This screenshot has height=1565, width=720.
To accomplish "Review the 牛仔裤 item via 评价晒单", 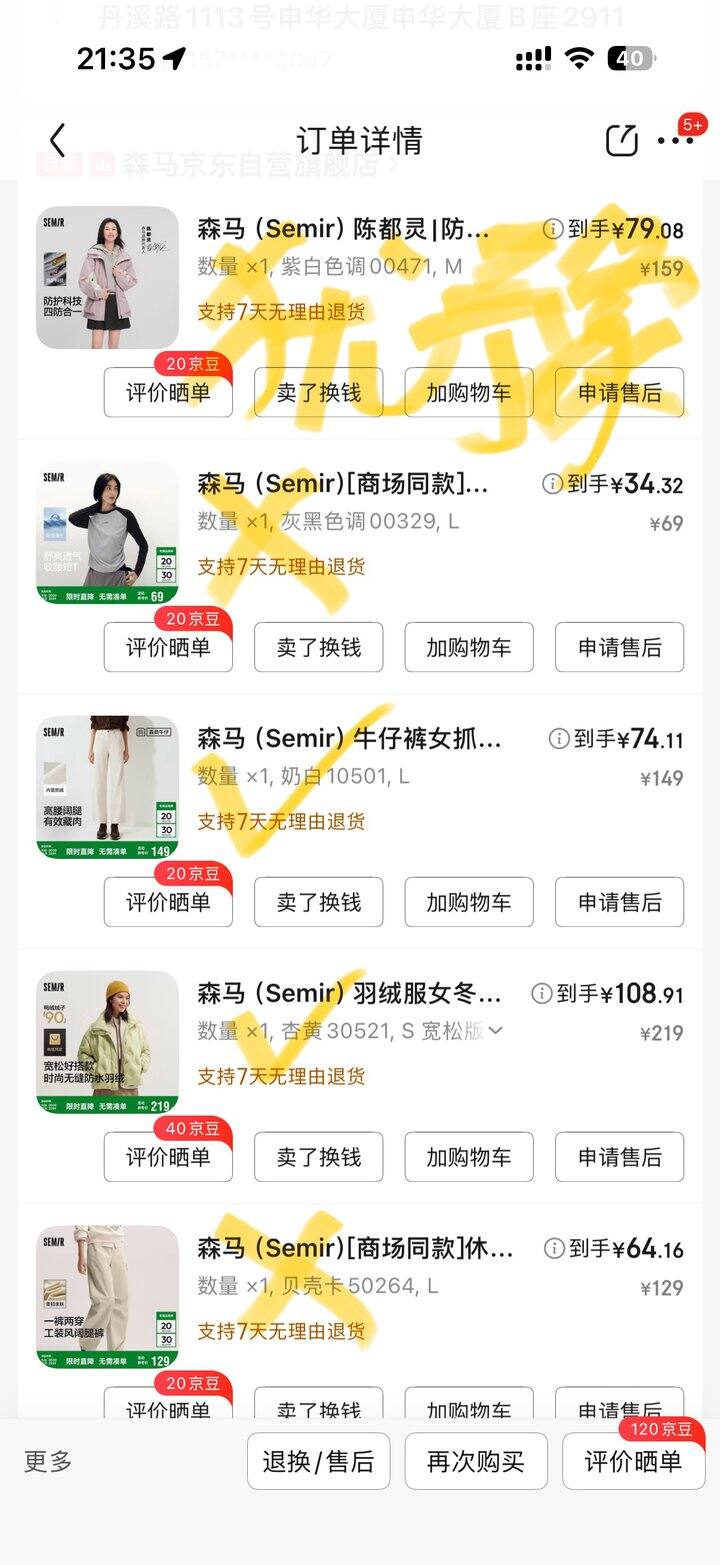I will (168, 902).
